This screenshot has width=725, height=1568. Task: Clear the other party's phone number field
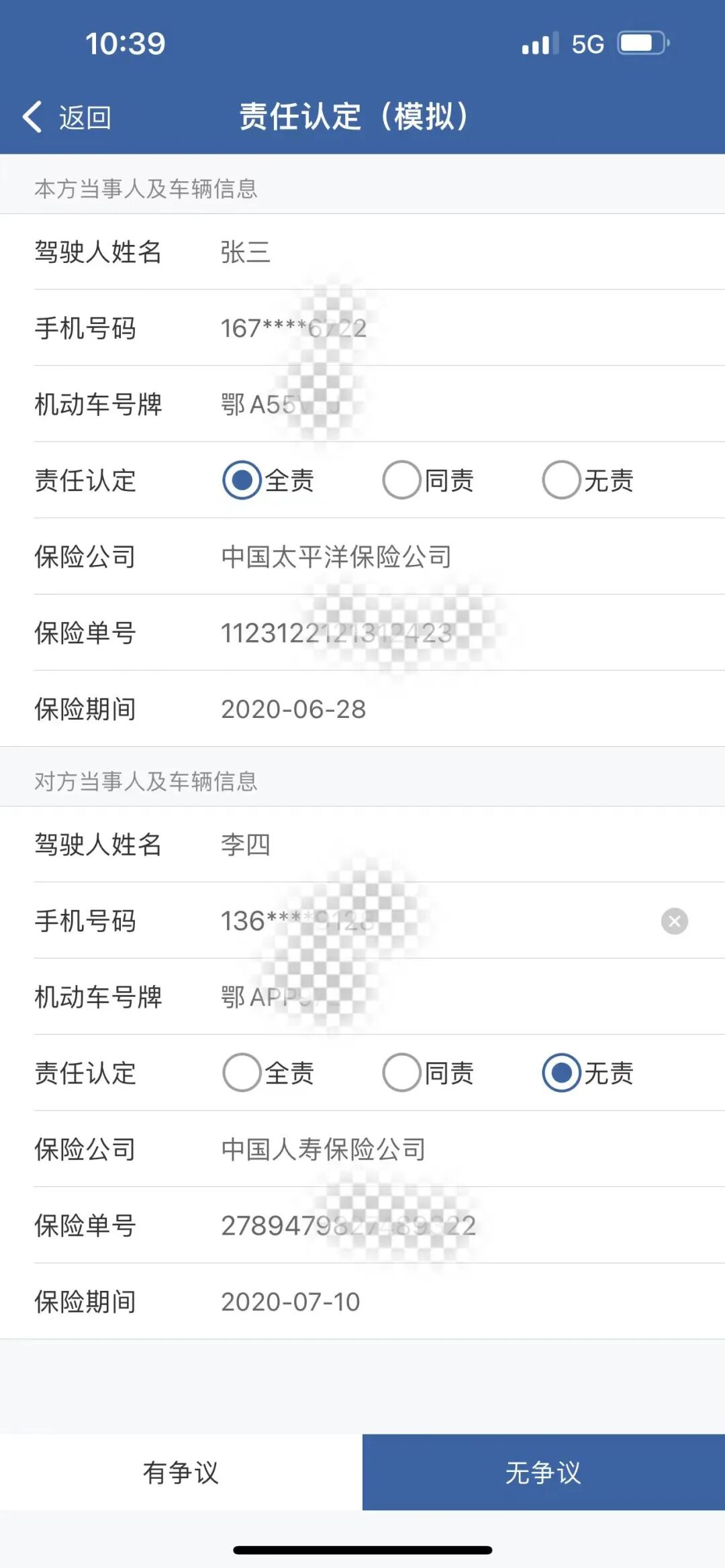click(x=674, y=921)
